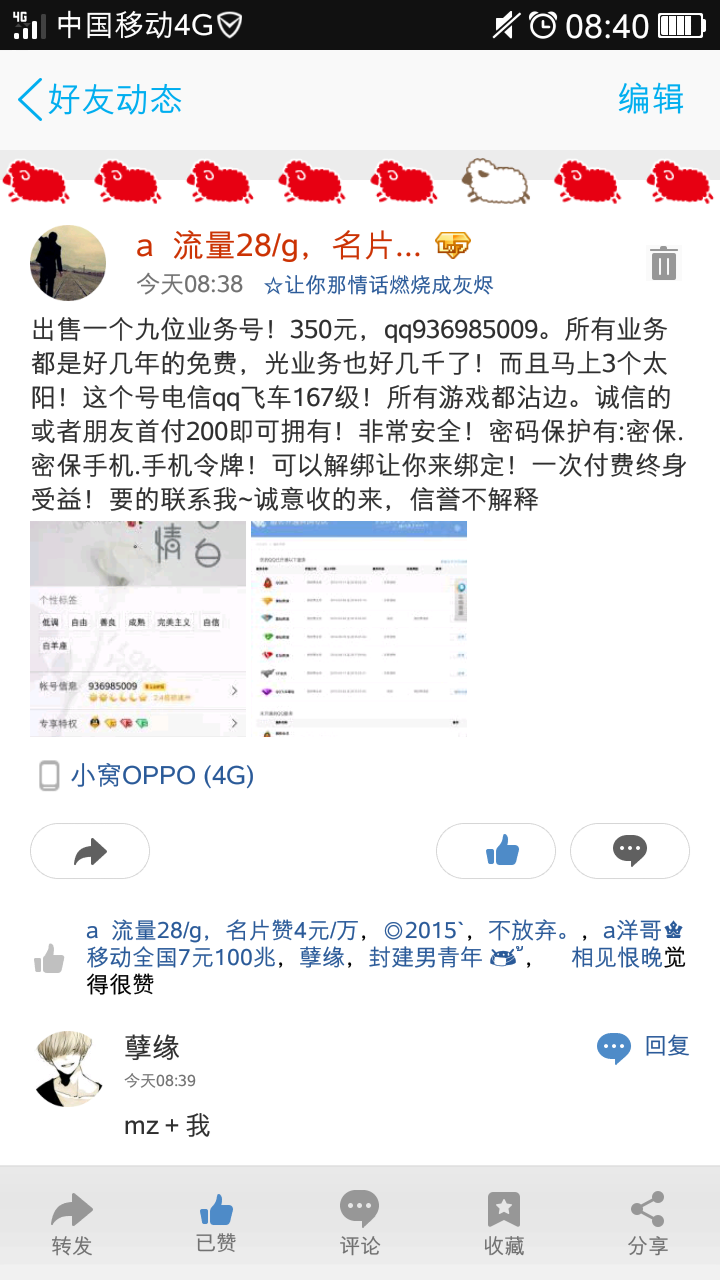Tap the rounded thumbs-up button
720x1280 pixels.
496,851
